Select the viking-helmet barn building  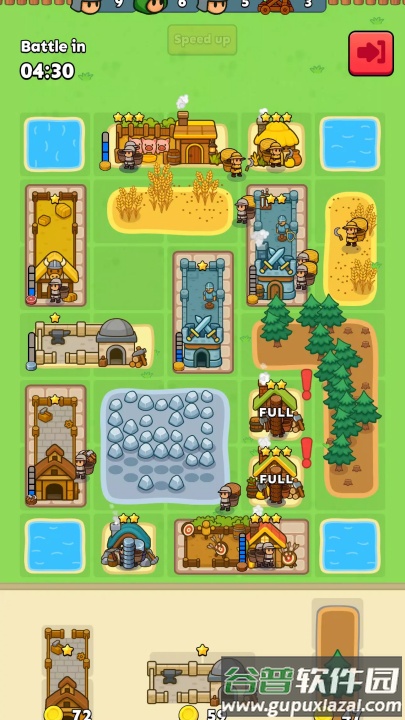[x=56, y=245]
